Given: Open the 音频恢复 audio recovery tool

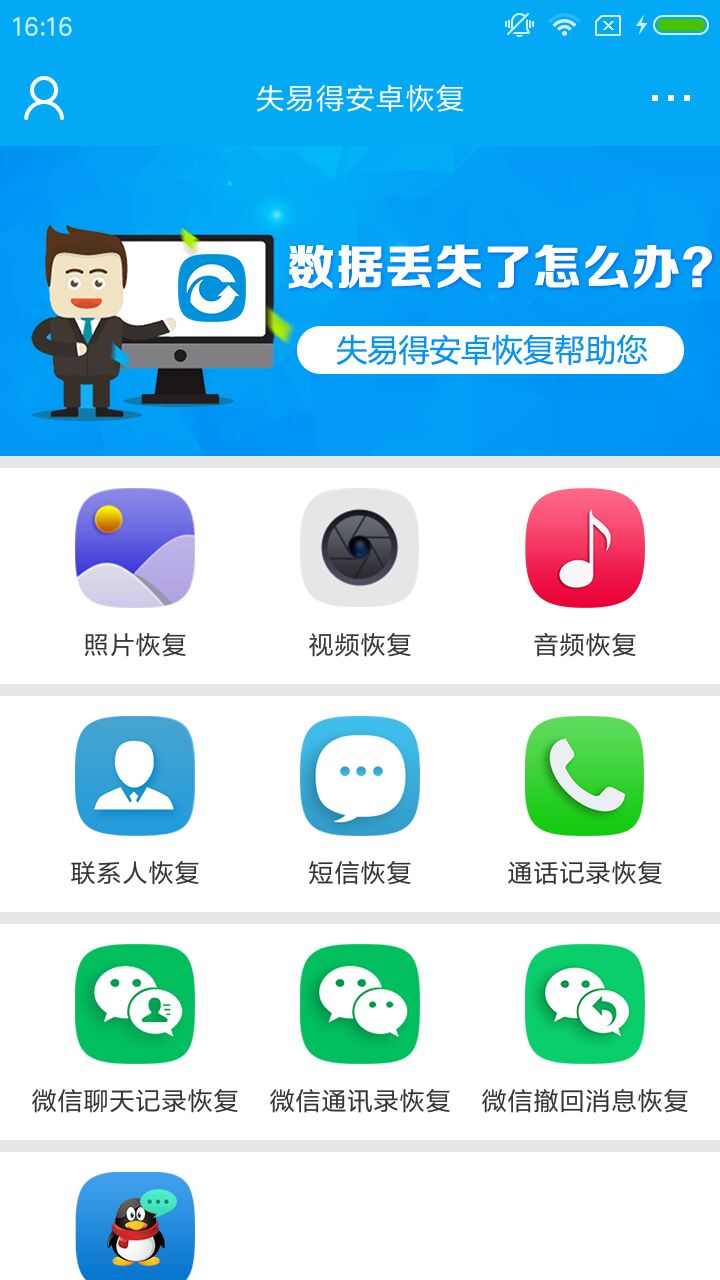Looking at the screenshot, I should (585, 548).
